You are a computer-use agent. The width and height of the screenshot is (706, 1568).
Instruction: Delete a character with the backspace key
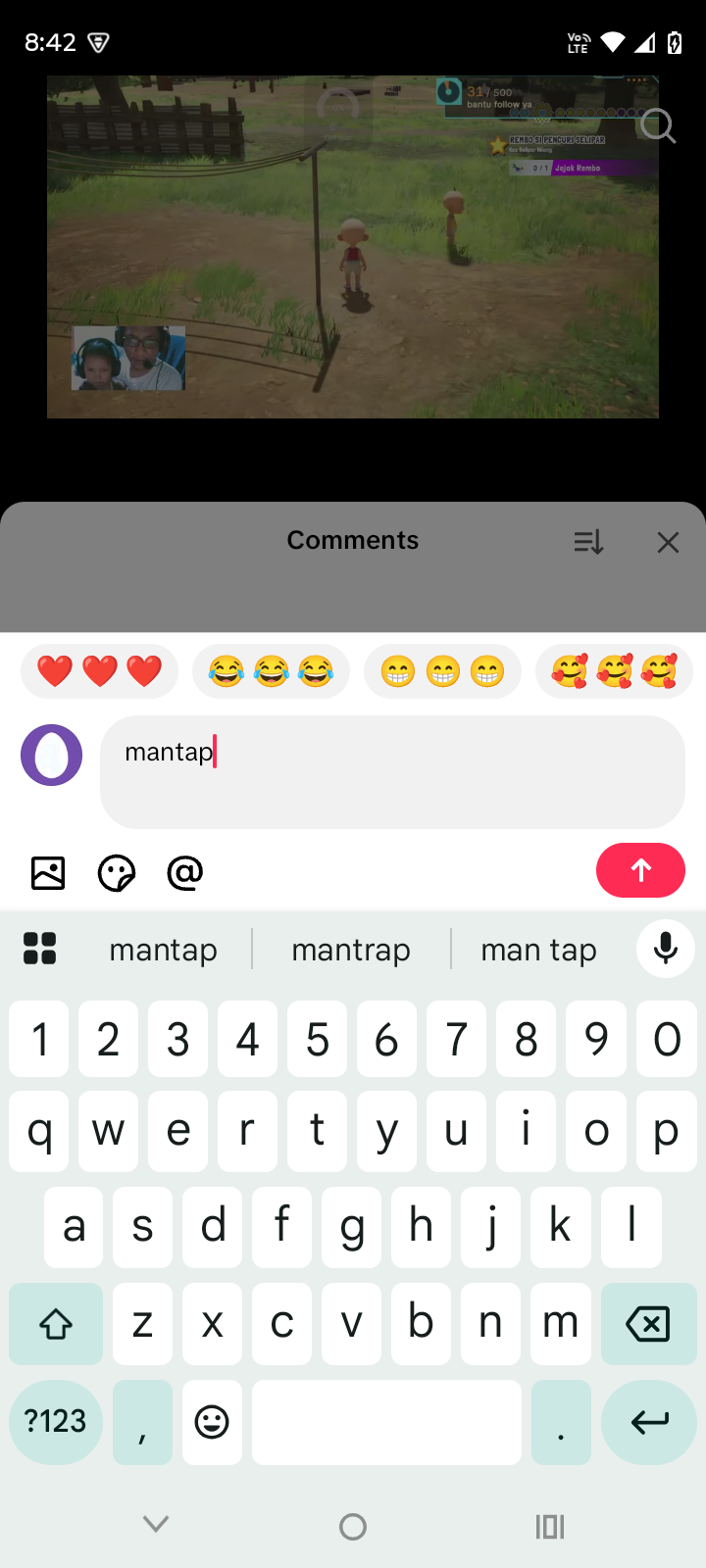pyautogui.click(x=648, y=1324)
